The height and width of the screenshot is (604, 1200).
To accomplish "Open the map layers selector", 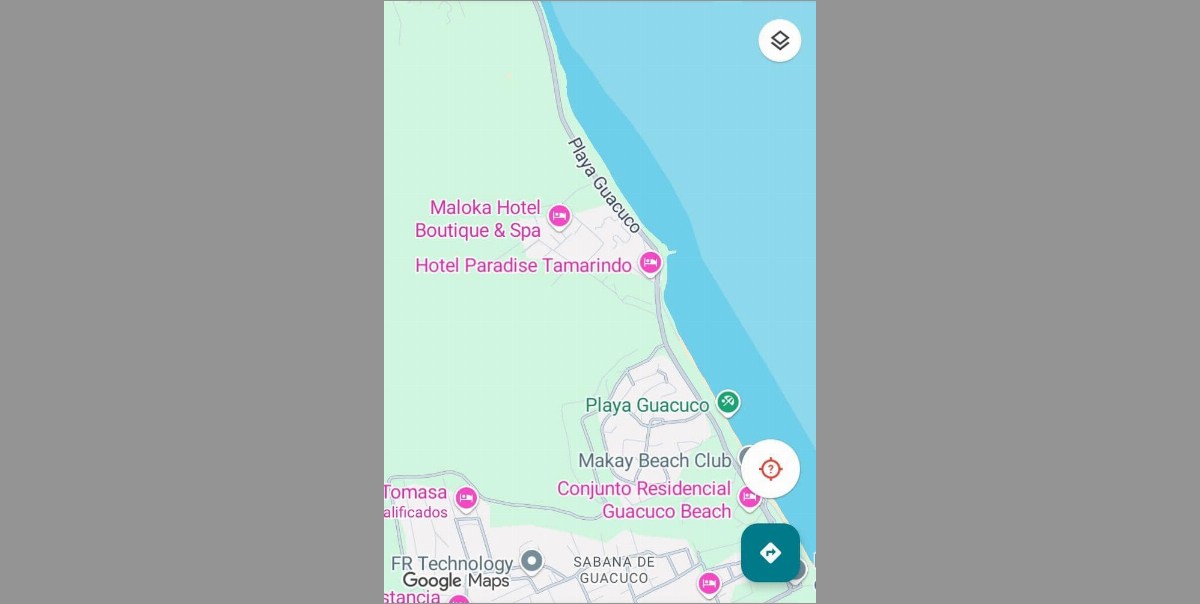I will 779,41.
